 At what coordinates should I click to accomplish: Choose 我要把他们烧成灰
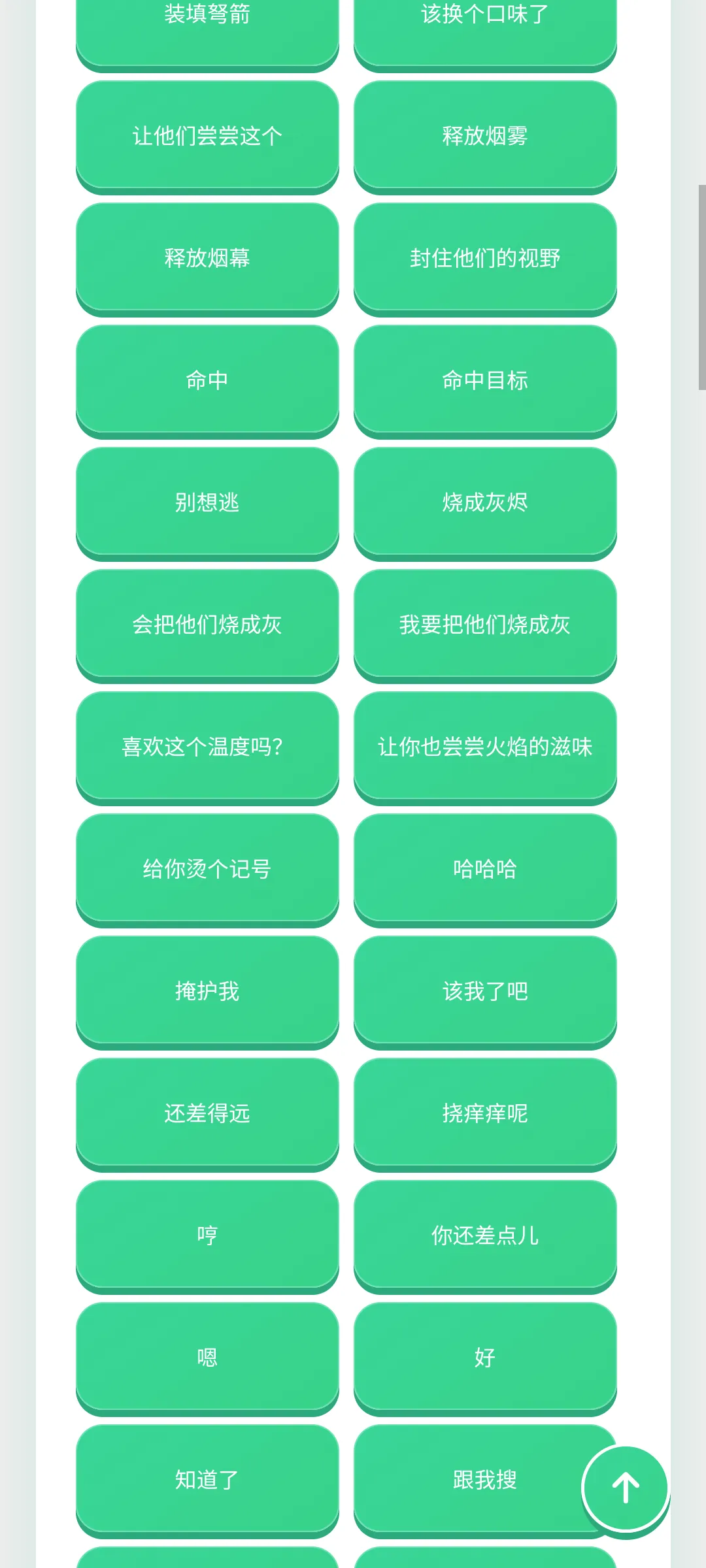(485, 625)
